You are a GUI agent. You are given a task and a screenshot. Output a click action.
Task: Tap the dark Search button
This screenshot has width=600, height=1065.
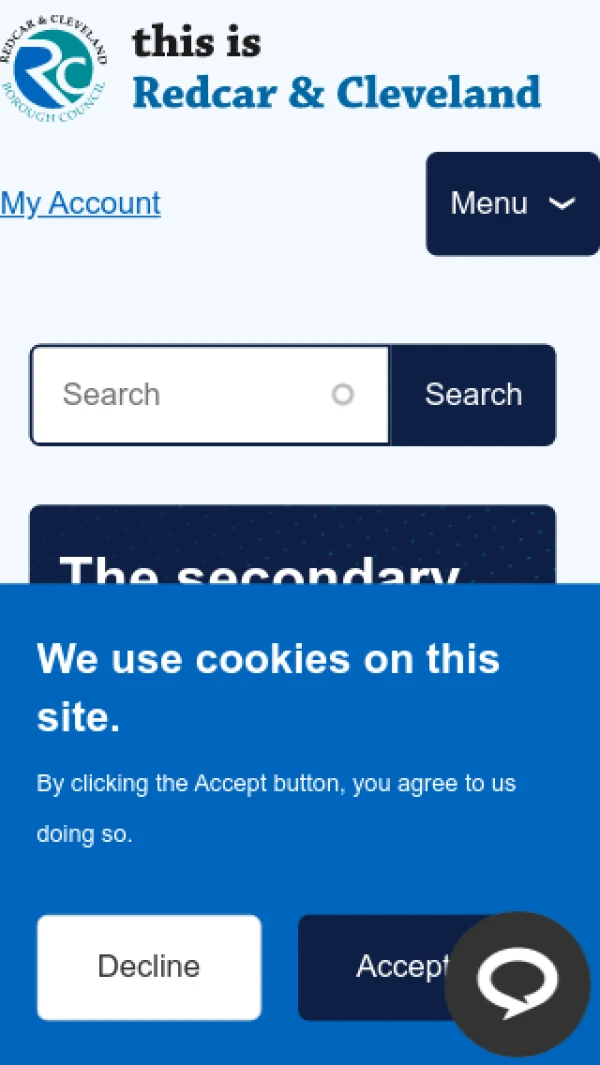[473, 395]
